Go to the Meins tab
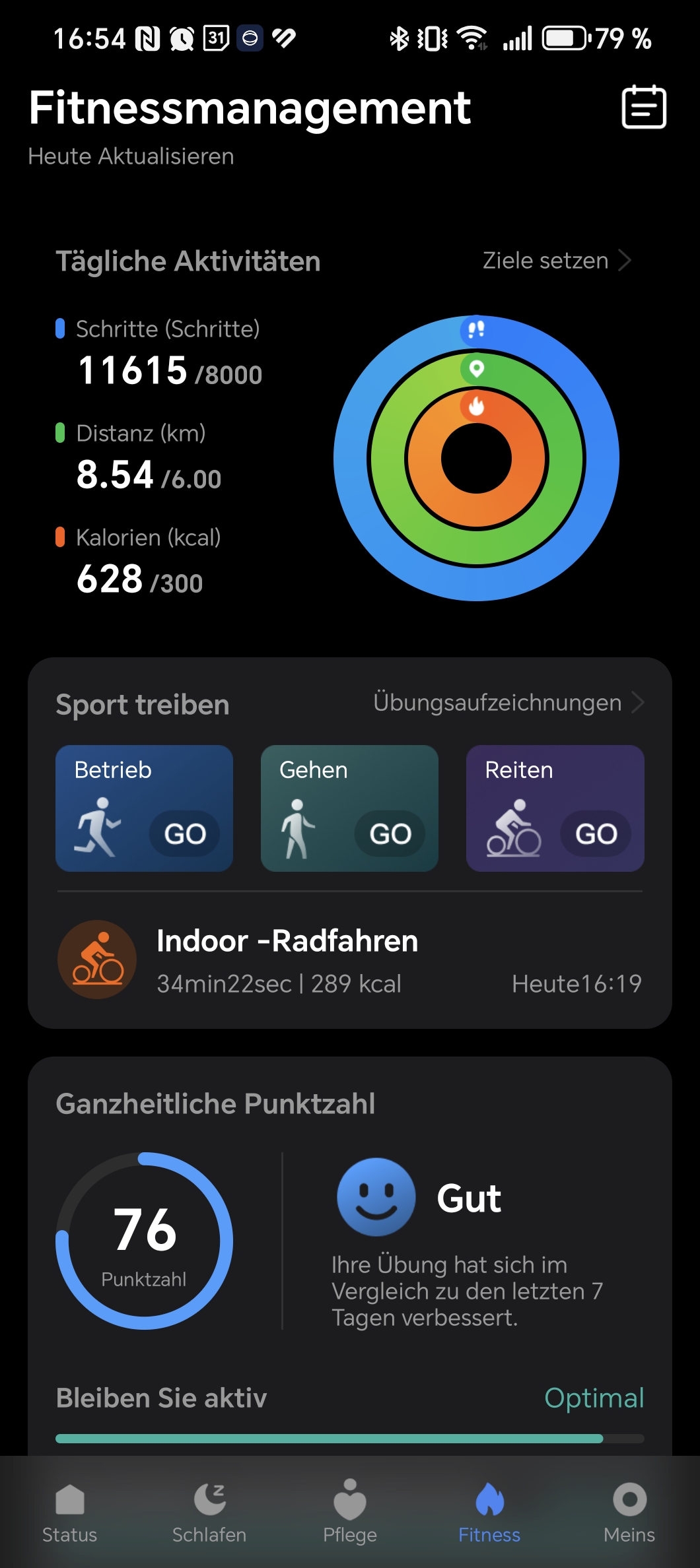Viewport: 700px width, 1568px height. point(629,1511)
